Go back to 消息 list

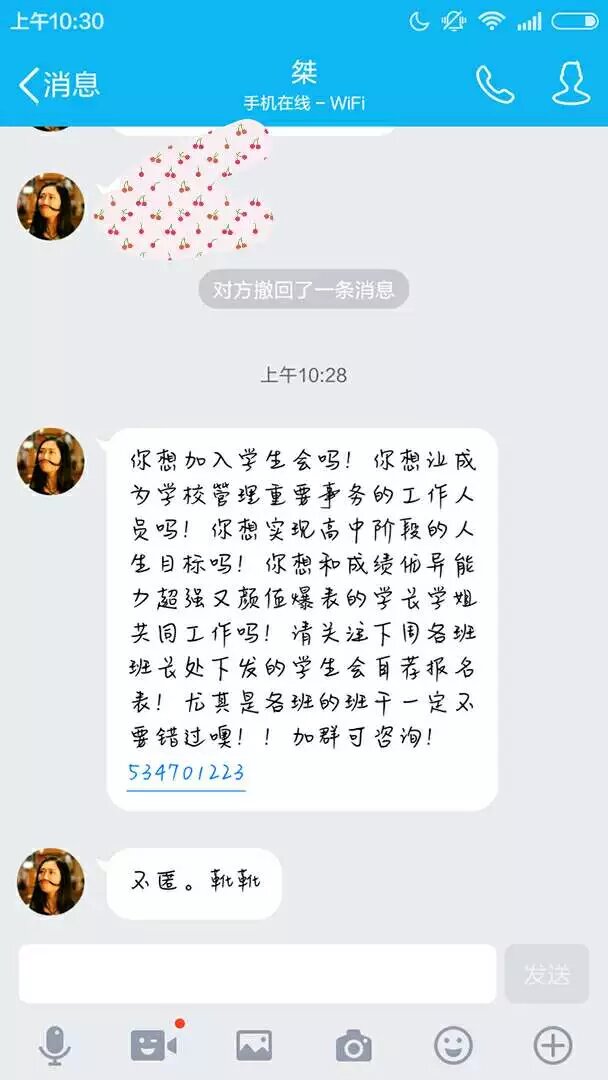point(58,84)
